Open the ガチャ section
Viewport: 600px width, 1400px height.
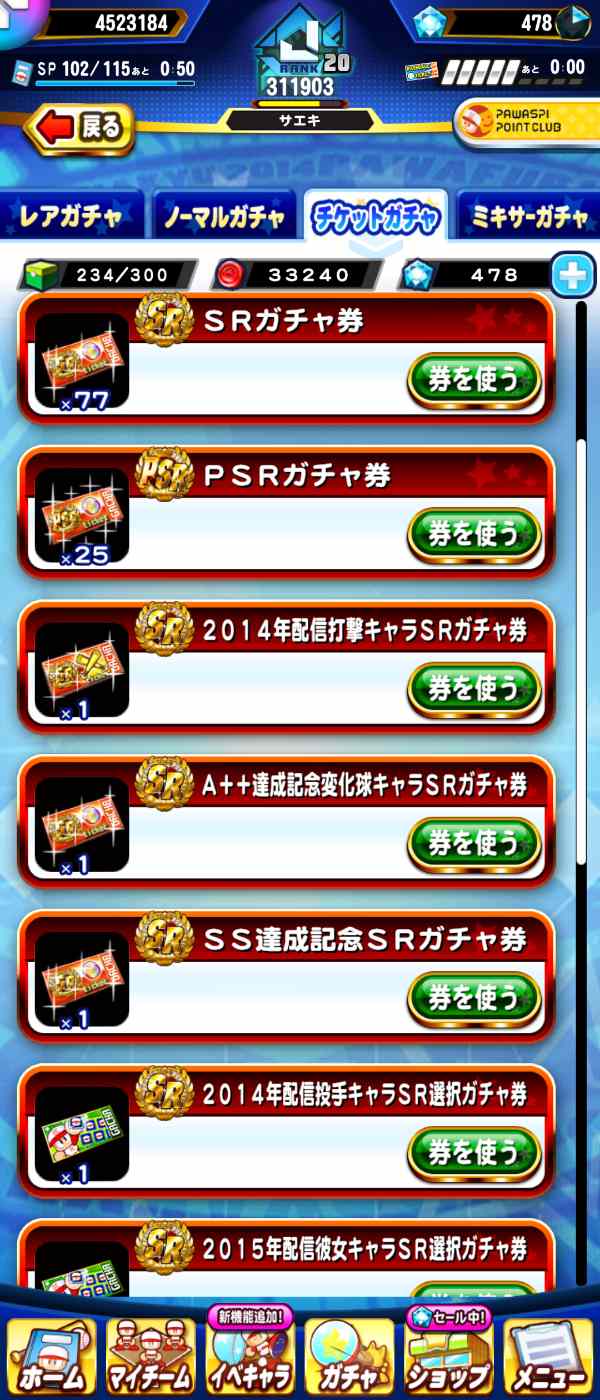coord(349,1357)
